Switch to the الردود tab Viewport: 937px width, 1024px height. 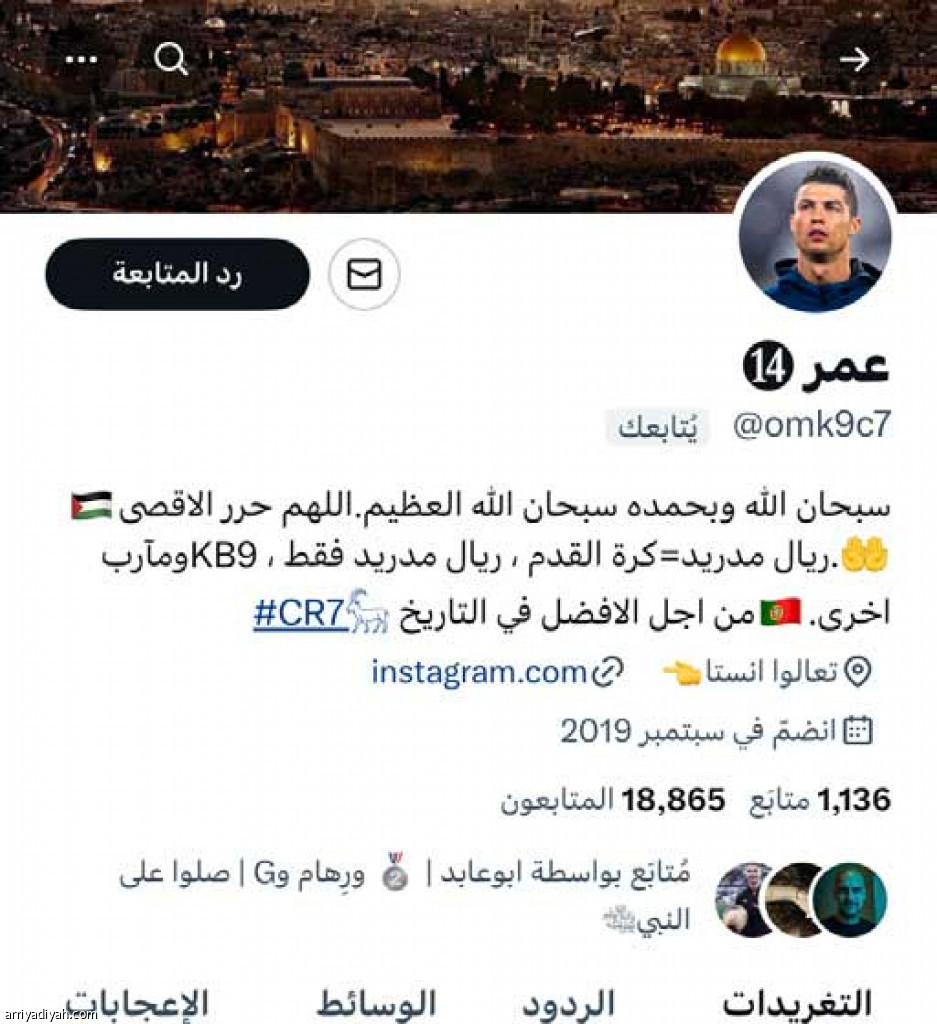(567, 1002)
